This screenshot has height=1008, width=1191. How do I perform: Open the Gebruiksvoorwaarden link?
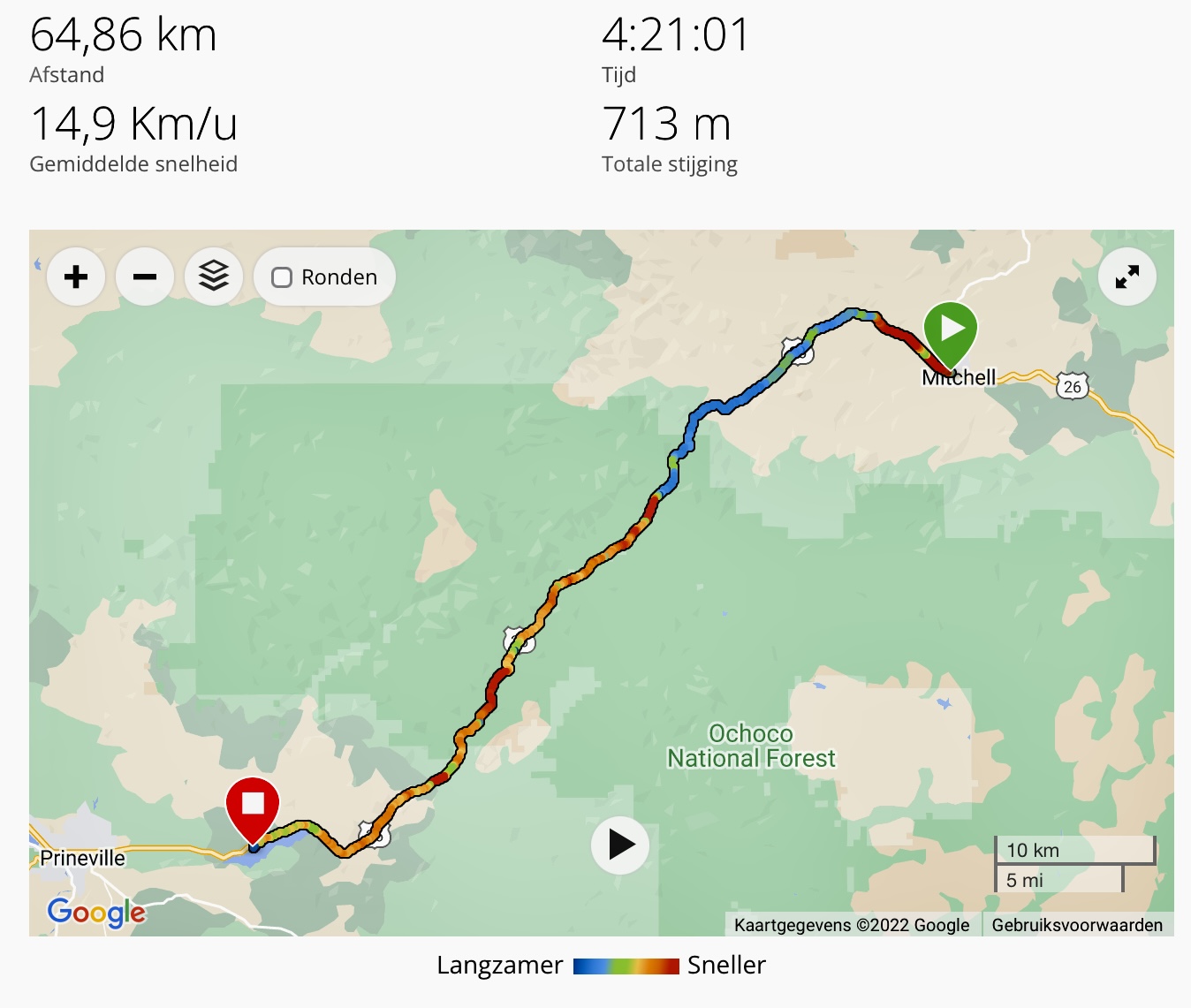(x=1077, y=925)
